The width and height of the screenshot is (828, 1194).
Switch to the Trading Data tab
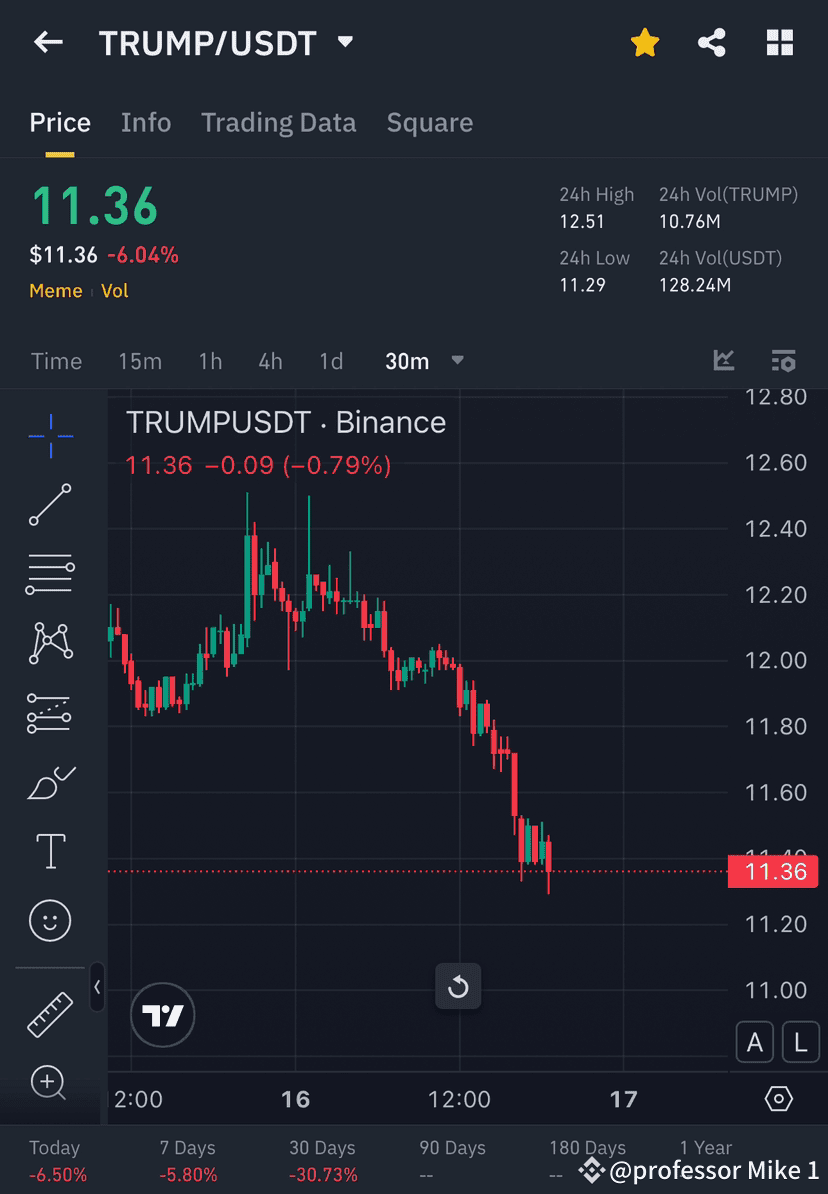pyautogui.click(x=279, y=122)
